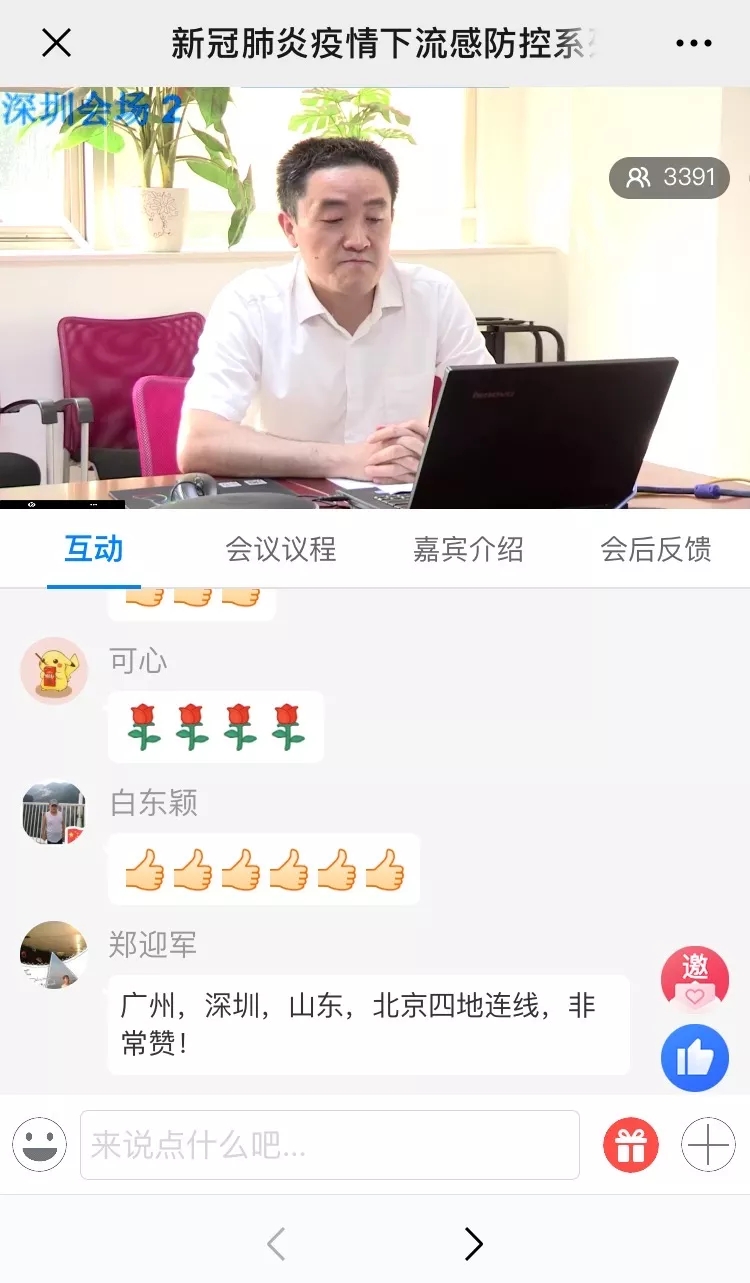The height and width of the screenshot is (1283, 750).
Task: Tap the live video player
Action: [x=375, y=298]
